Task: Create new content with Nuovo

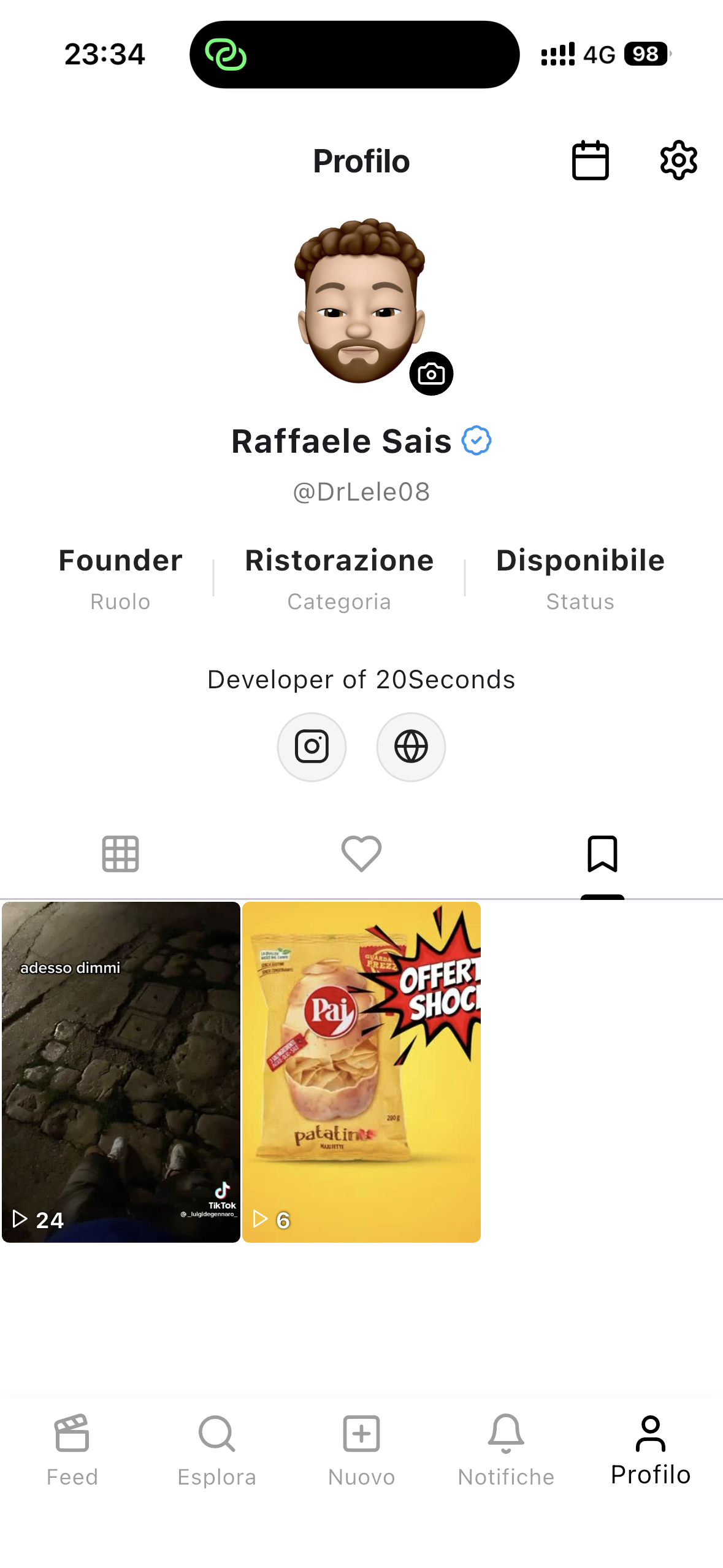Action: pyautogui.click(x=361, y=1450)
